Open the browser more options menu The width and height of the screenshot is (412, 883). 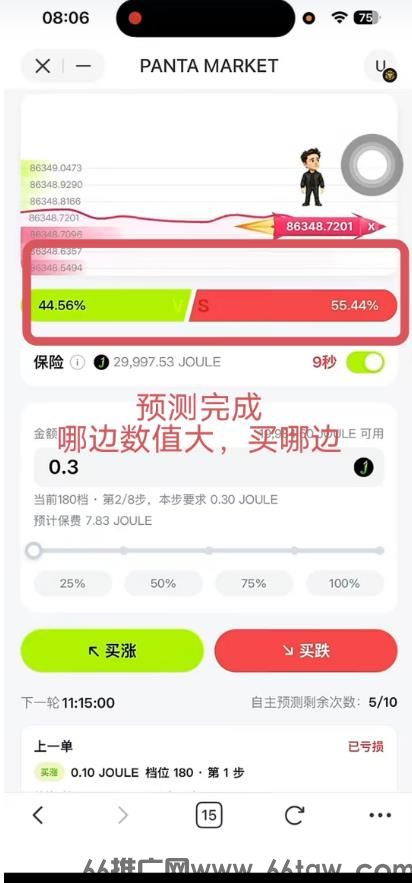click(x=380, y=815)
